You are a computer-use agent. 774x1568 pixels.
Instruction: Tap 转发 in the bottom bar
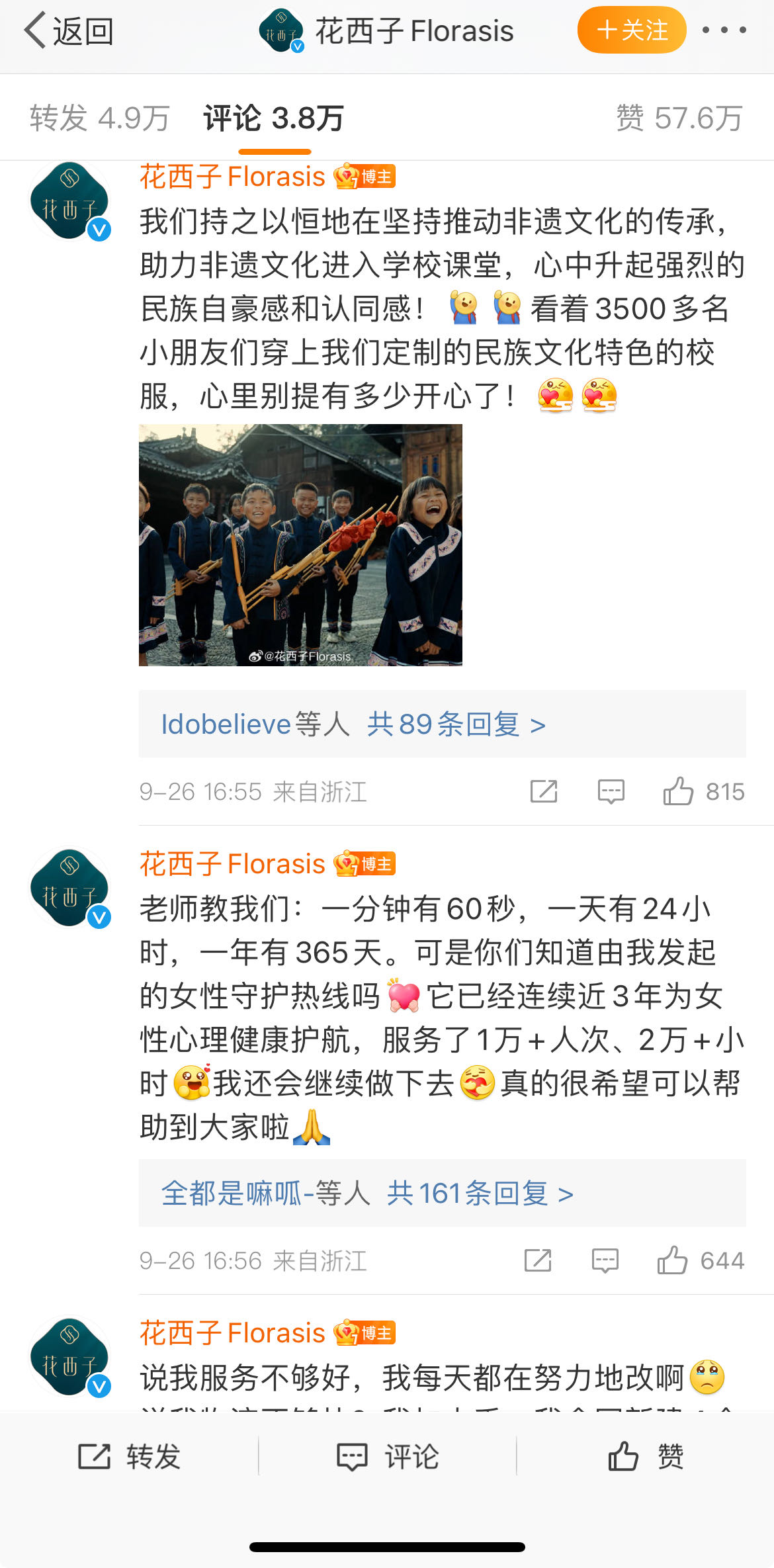[129, 1456]
